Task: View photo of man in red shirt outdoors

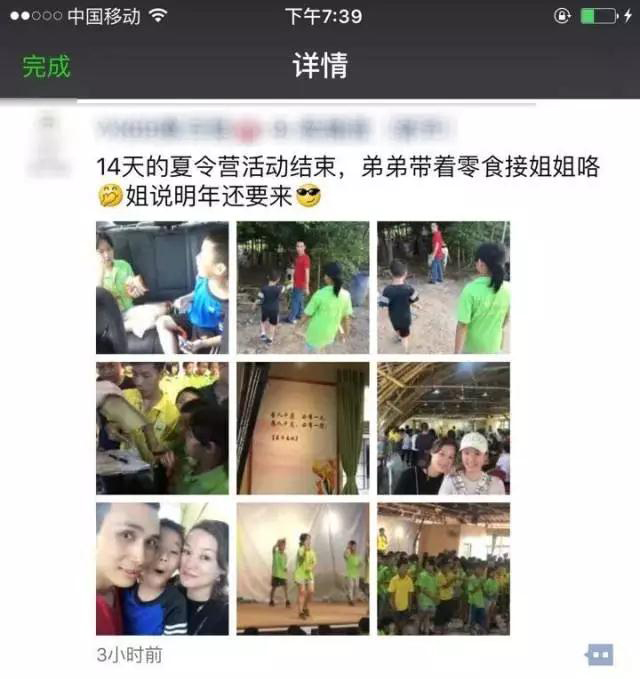Action: (302, 287)
